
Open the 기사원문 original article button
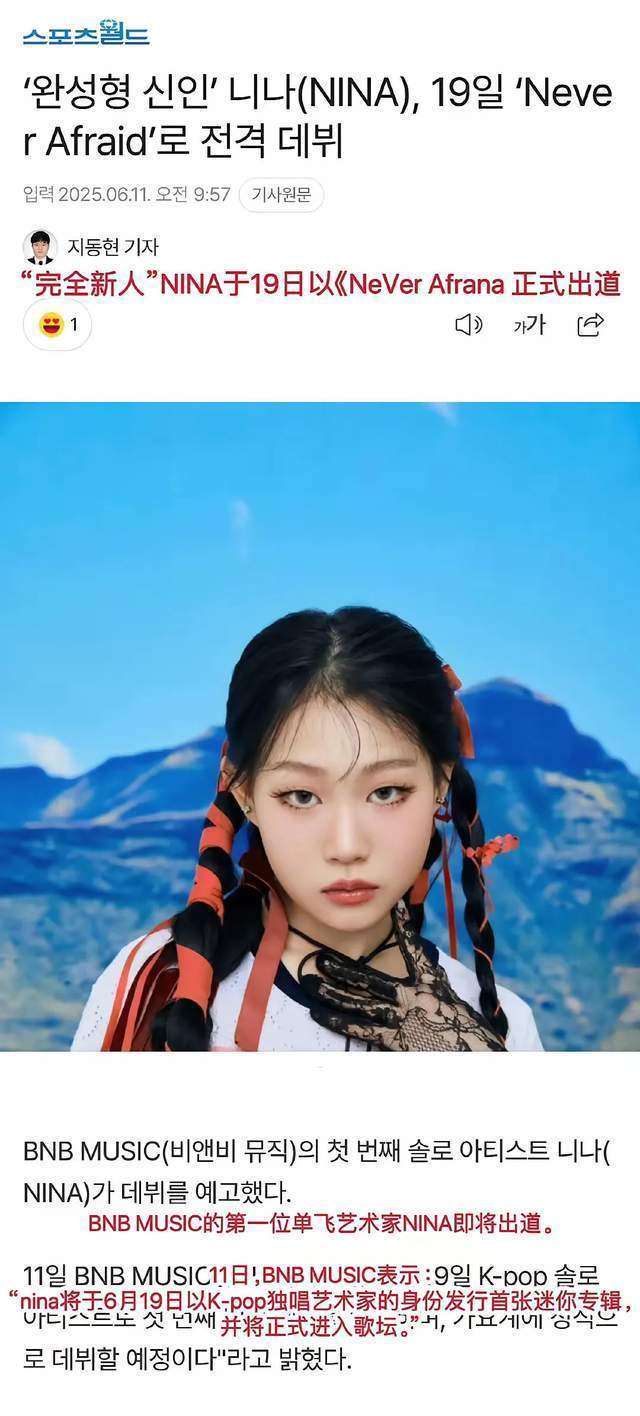coord(281,195)
